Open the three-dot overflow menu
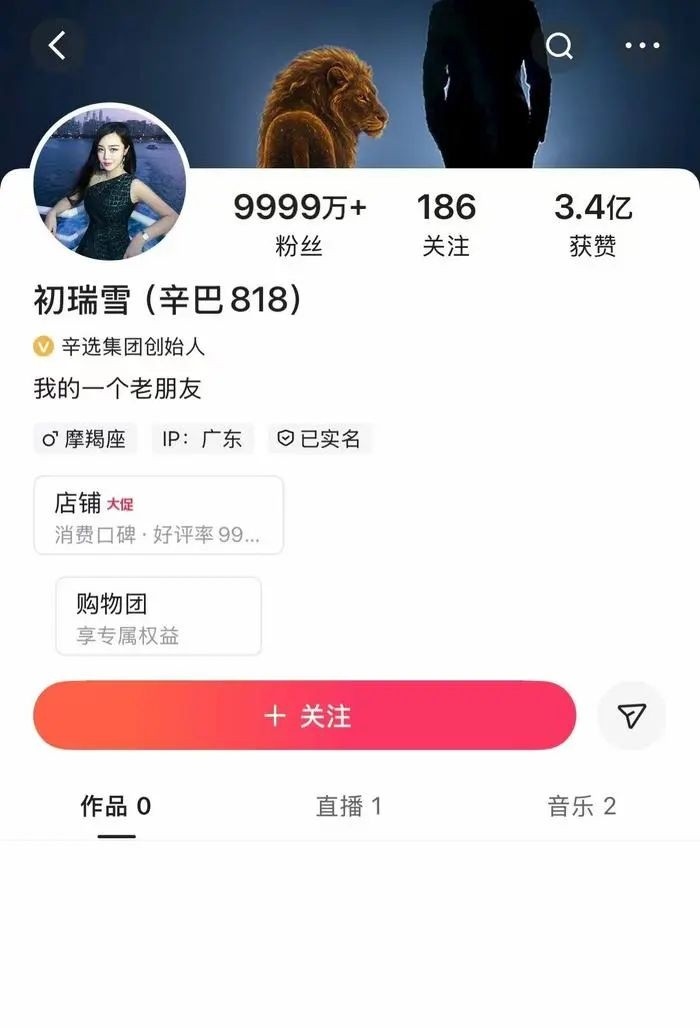 pyautogui.click(x=641, y=45)
